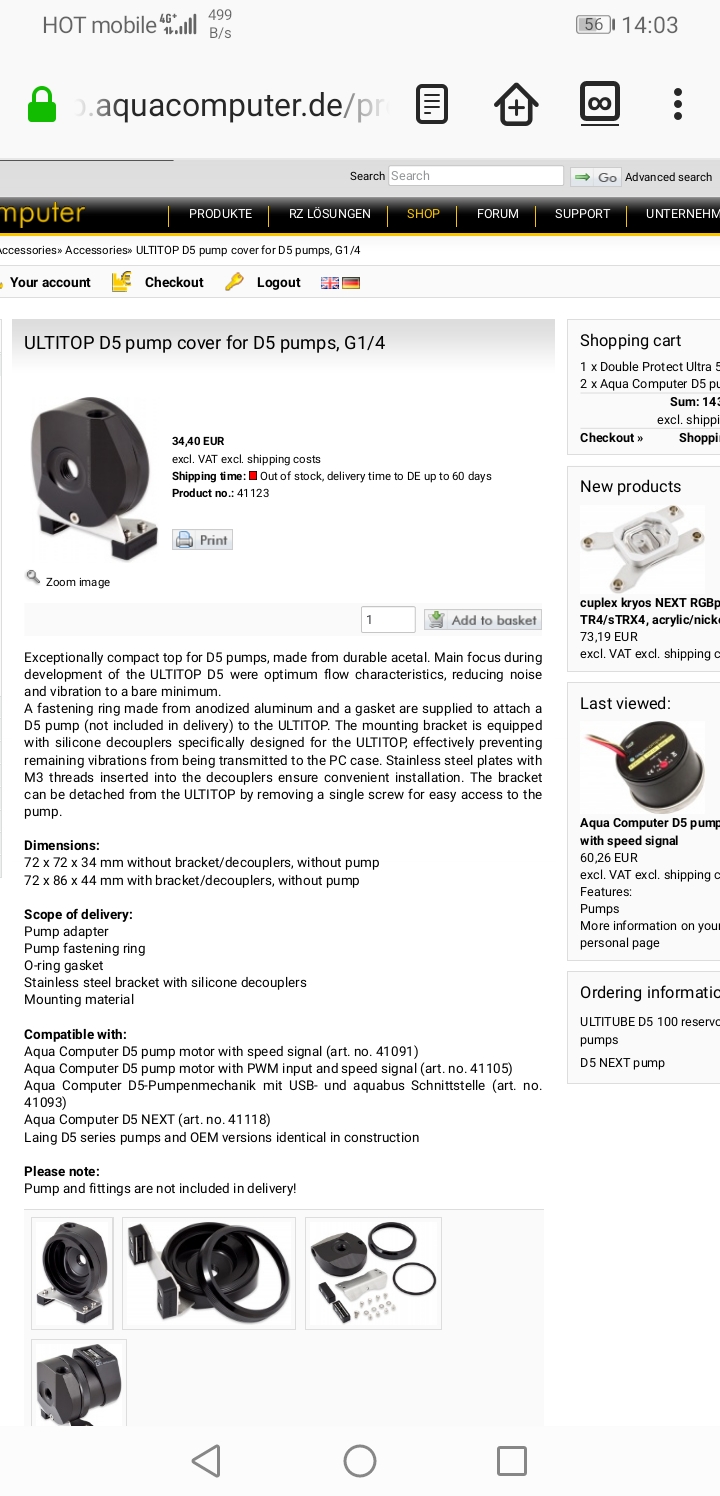This screenshot has width=720, height=1496.
Task: Log out of the shop
Action: coord(278,283)
